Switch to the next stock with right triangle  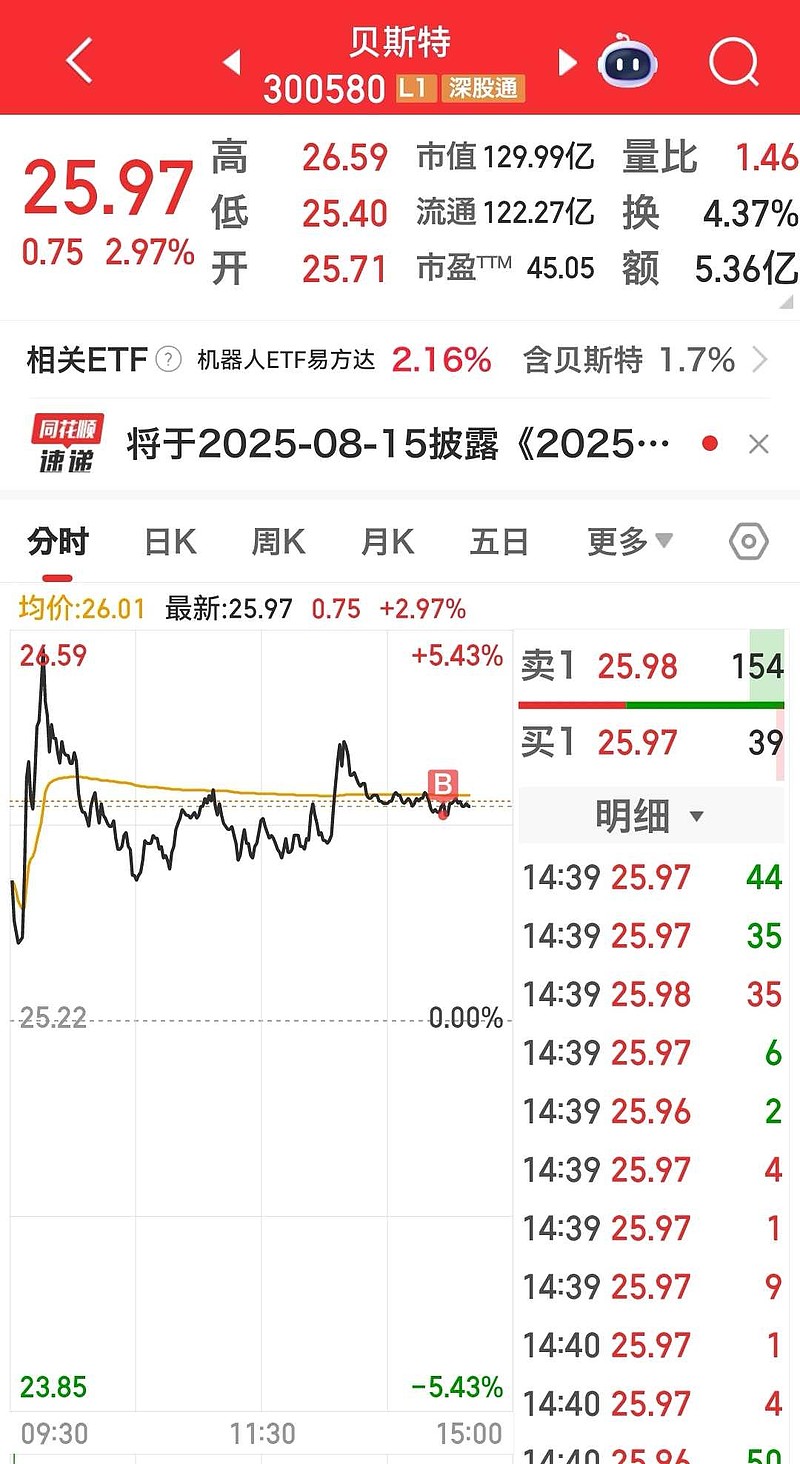tap(567, 63)
